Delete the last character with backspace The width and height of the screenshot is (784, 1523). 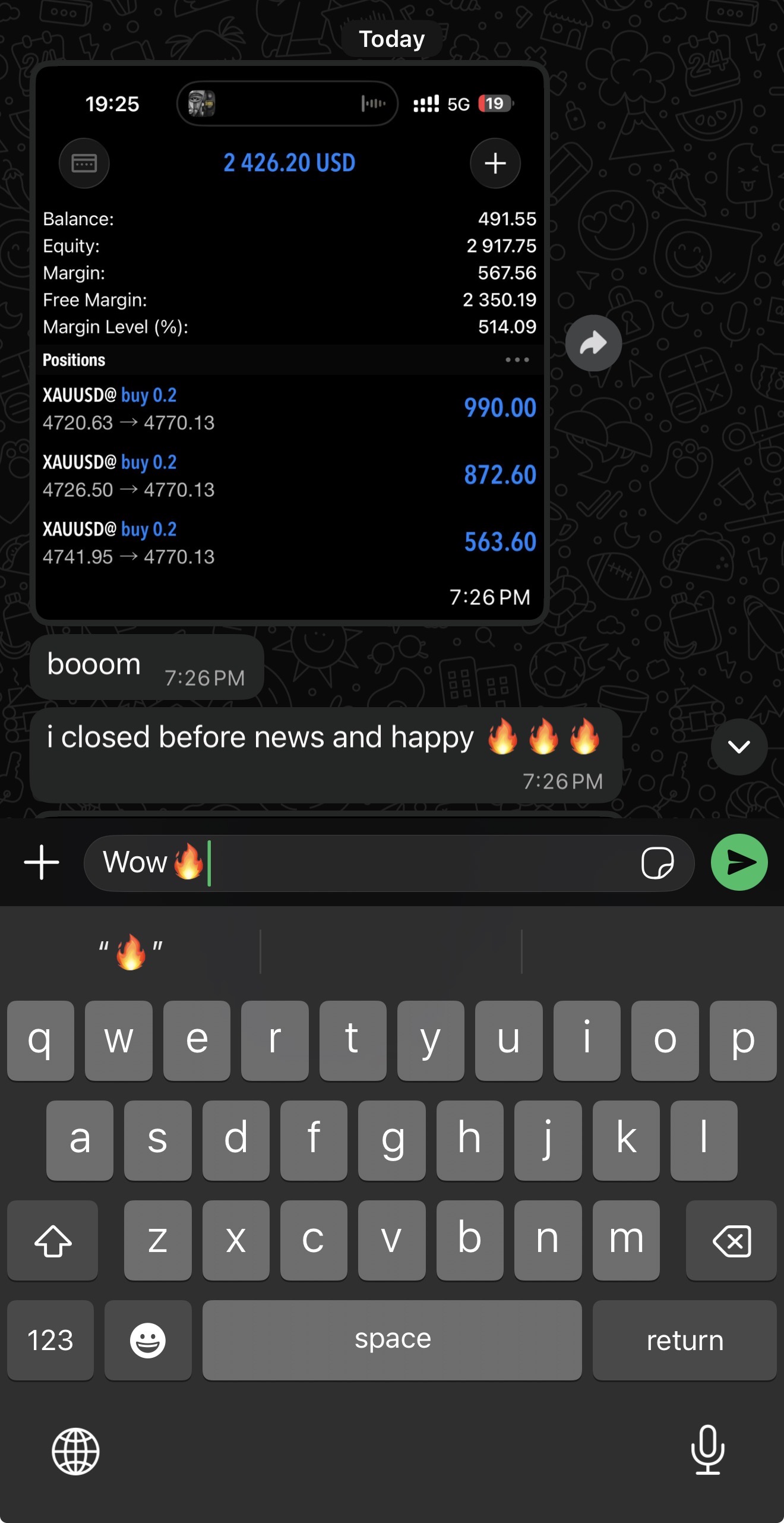coord(731,1241)
